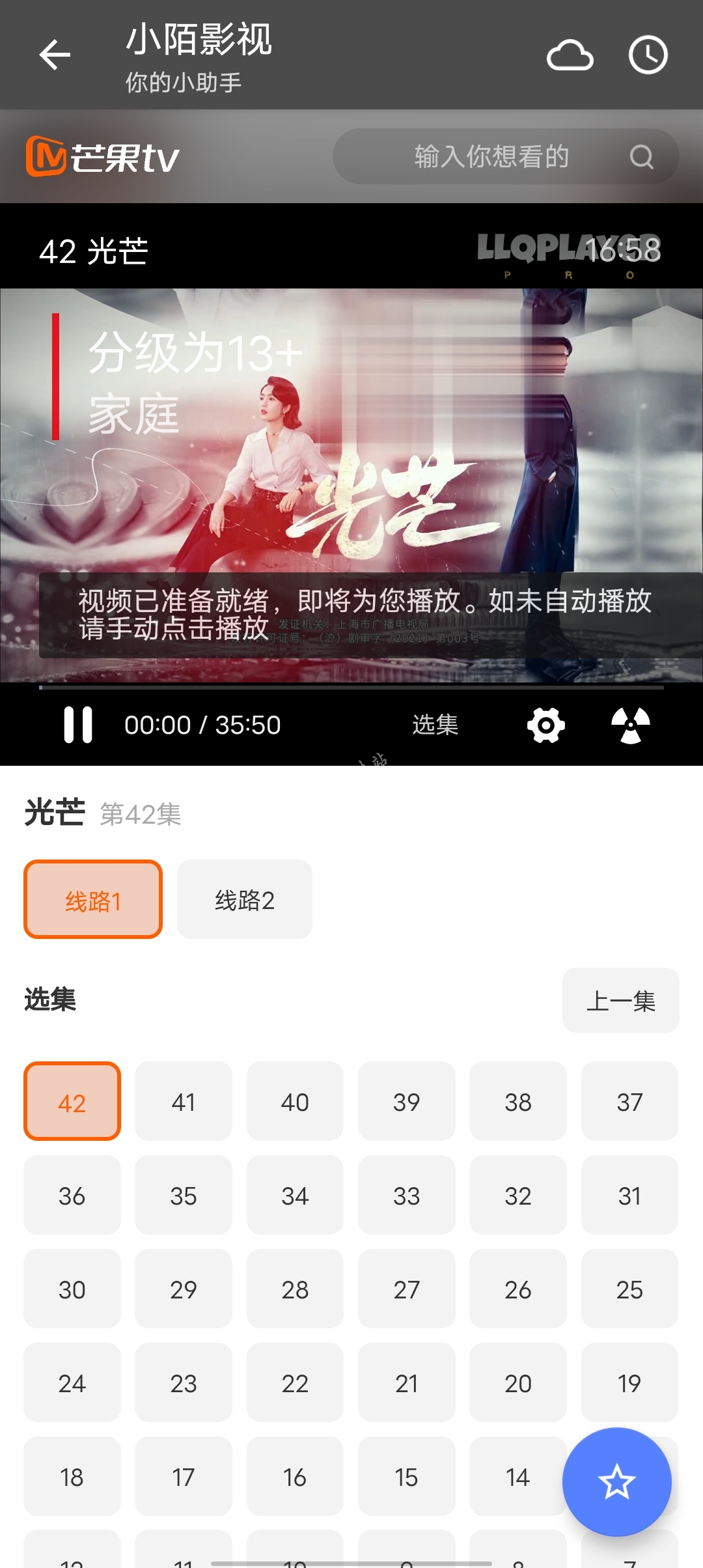The width and height of the screenshot is (703, 1568).
Task: Pause the video playback
Action: [78, 725]
